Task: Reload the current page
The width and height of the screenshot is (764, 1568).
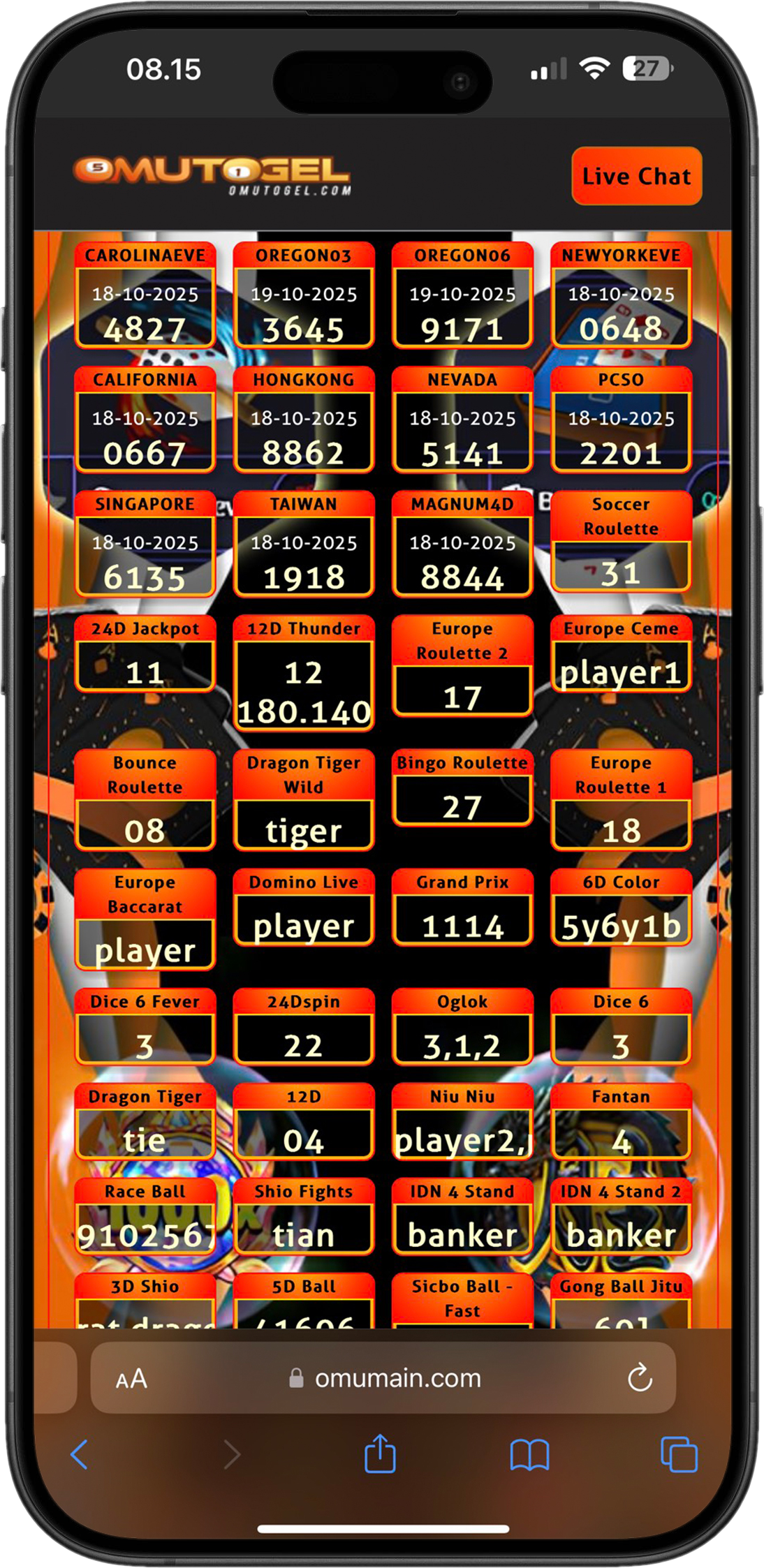Action: pos(639,1378)
